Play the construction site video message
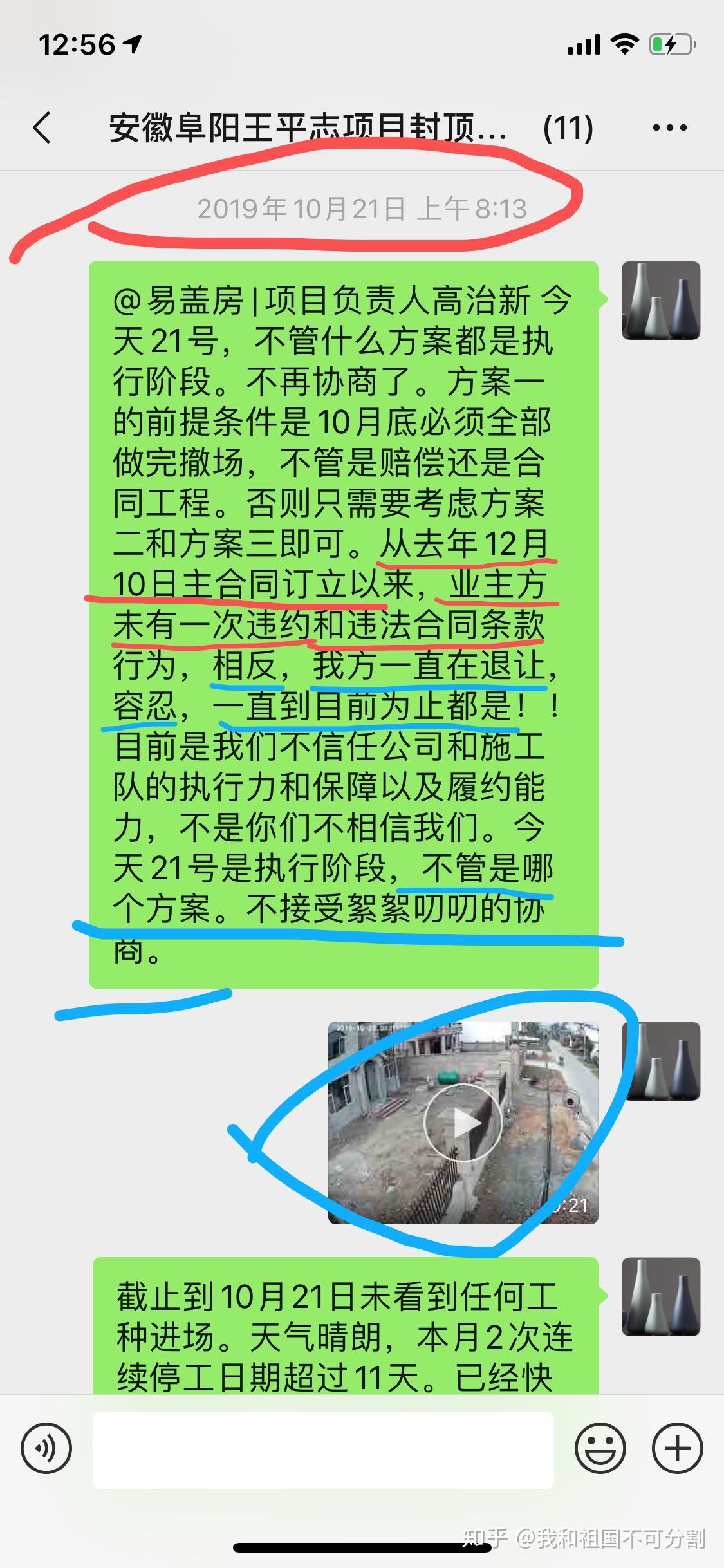 463,1123
